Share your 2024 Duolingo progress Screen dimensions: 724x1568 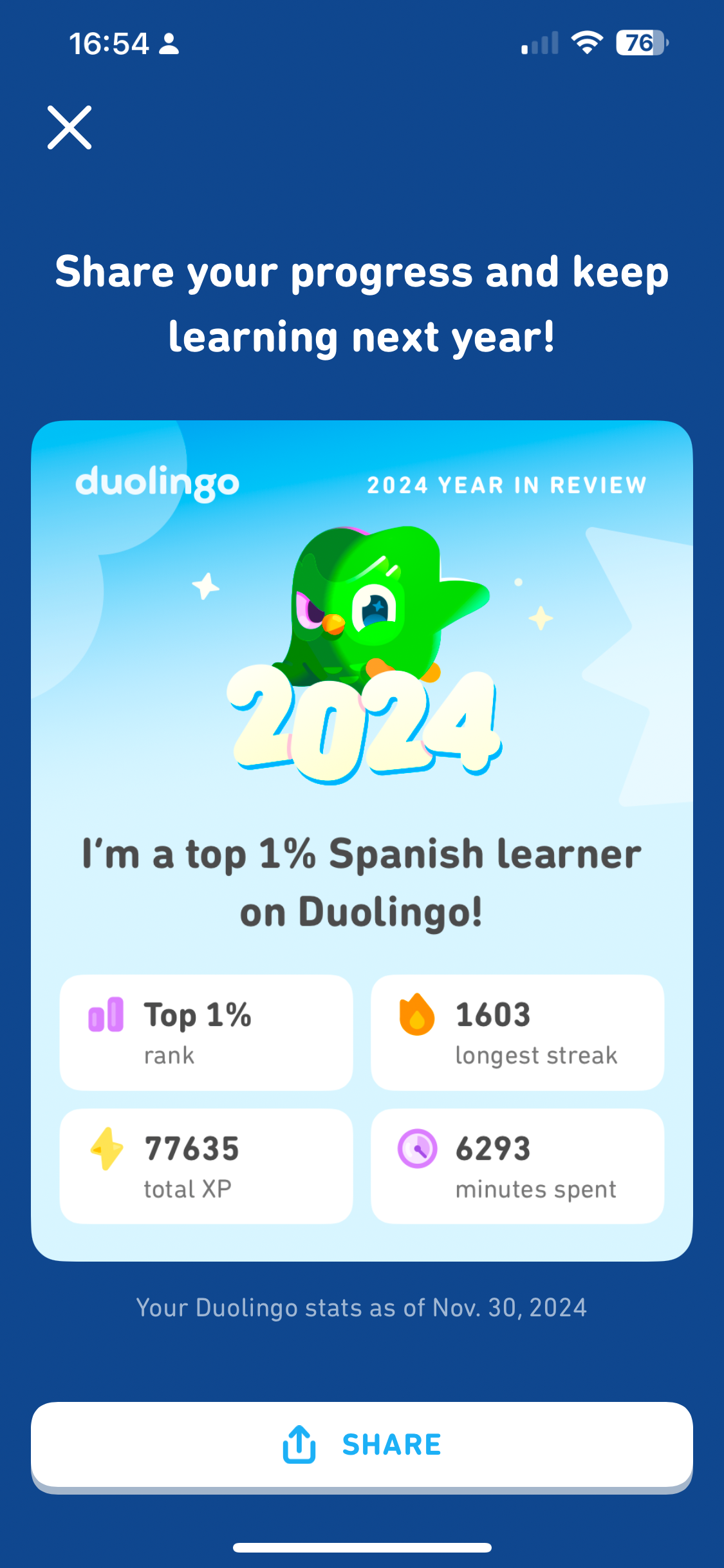[x=362, y=1444]
